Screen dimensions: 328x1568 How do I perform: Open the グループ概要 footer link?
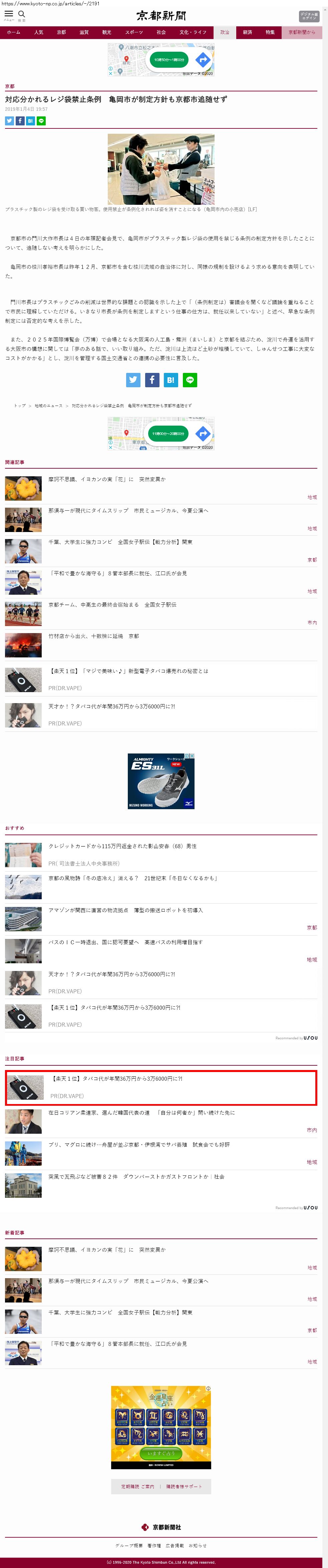coord(129,1545)
